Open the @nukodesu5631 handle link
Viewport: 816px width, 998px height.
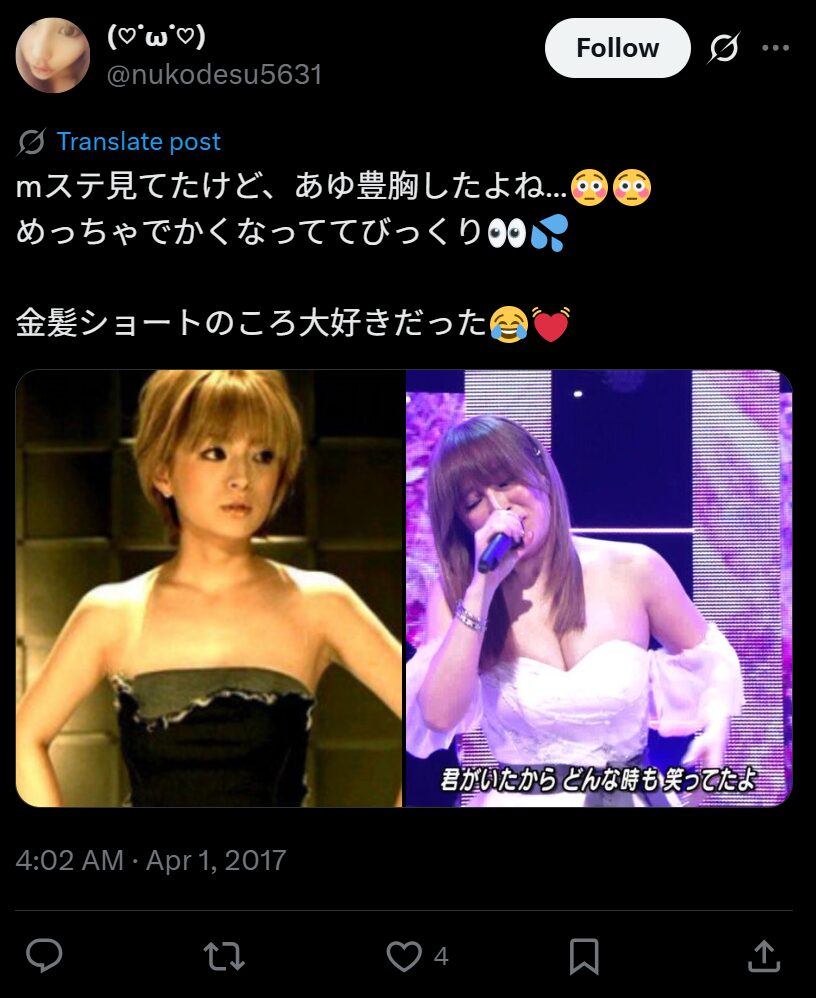pyautogui.click(x=214, y=74)
